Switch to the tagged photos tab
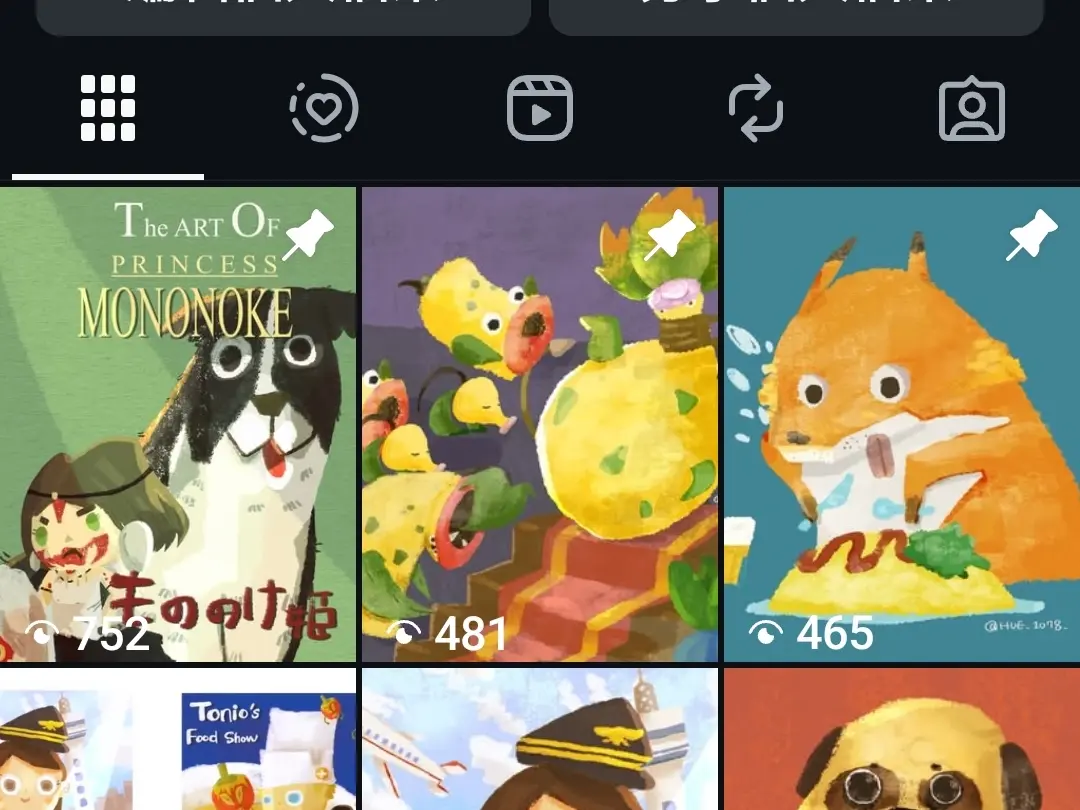 [x=972, y=108]
